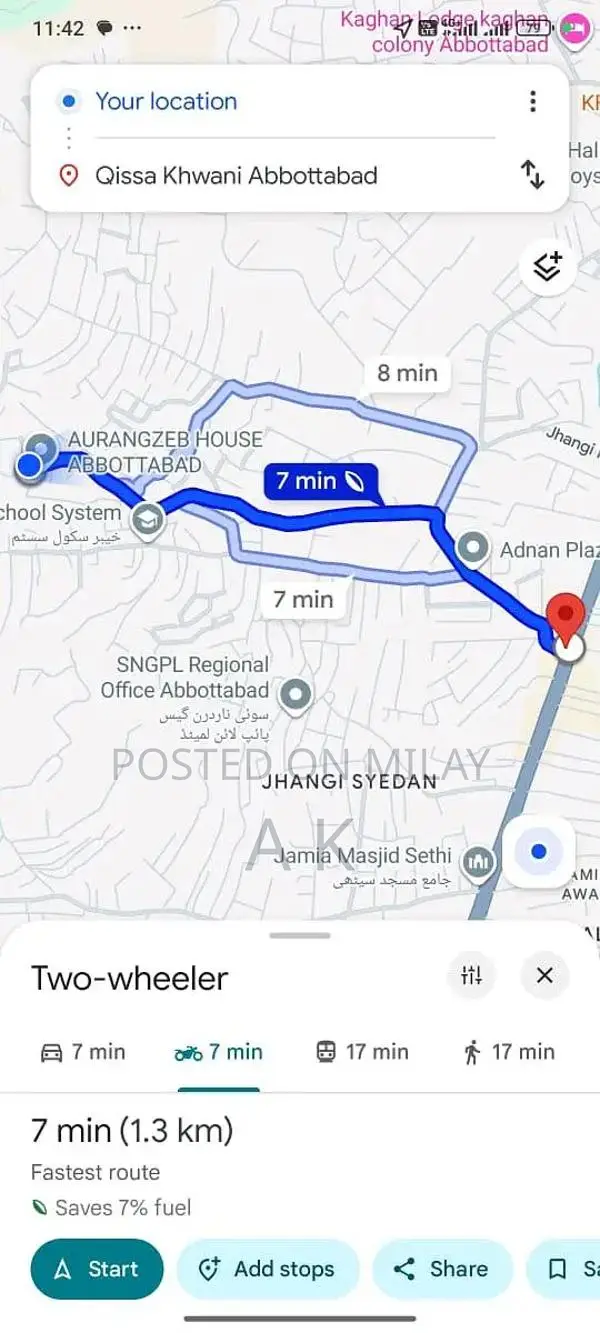This screenshot has height=1333, width=600.
Task: Close the Two-wheeler directions panel
Action: (x=545, y=976)
